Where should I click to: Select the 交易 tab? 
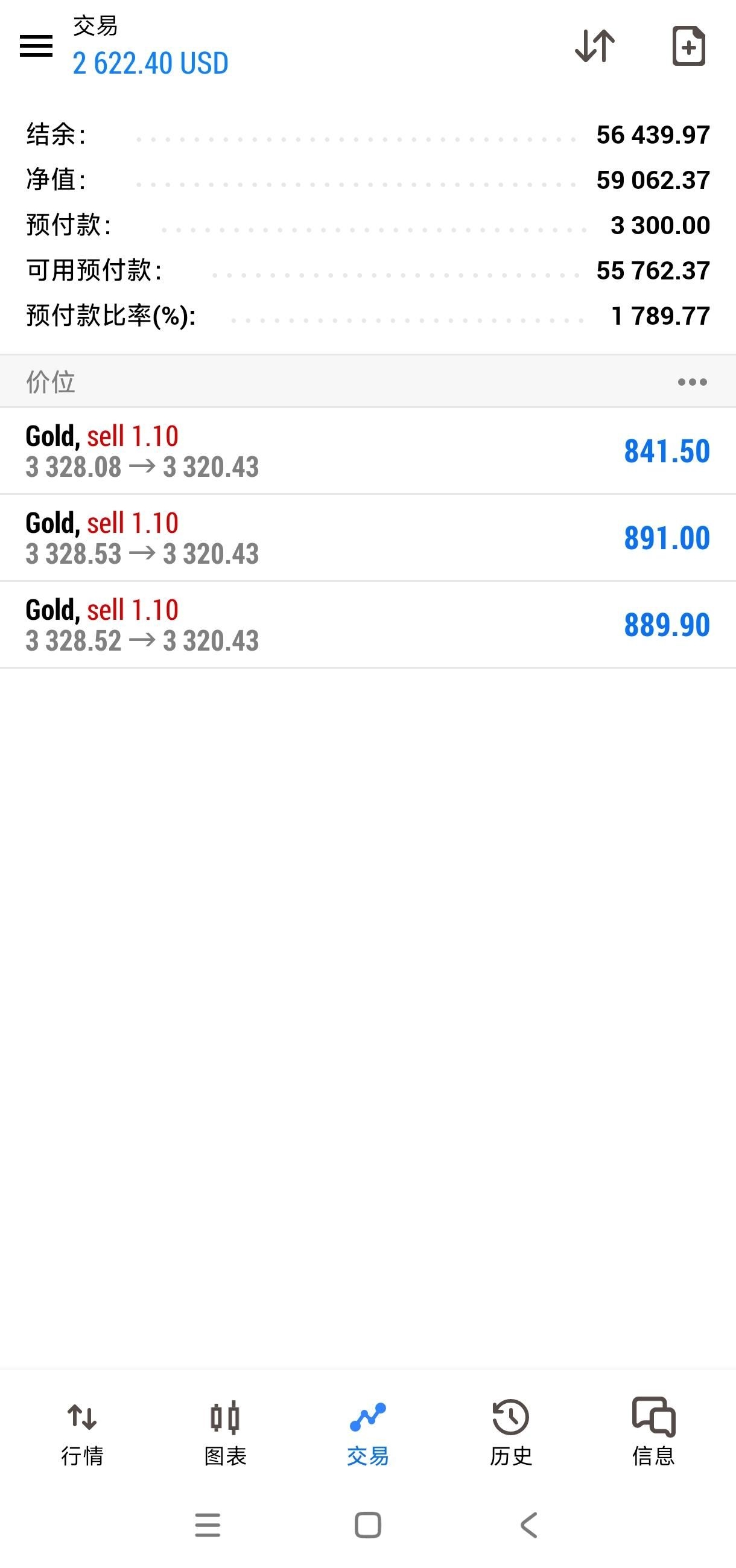(x=368, y=1433)
